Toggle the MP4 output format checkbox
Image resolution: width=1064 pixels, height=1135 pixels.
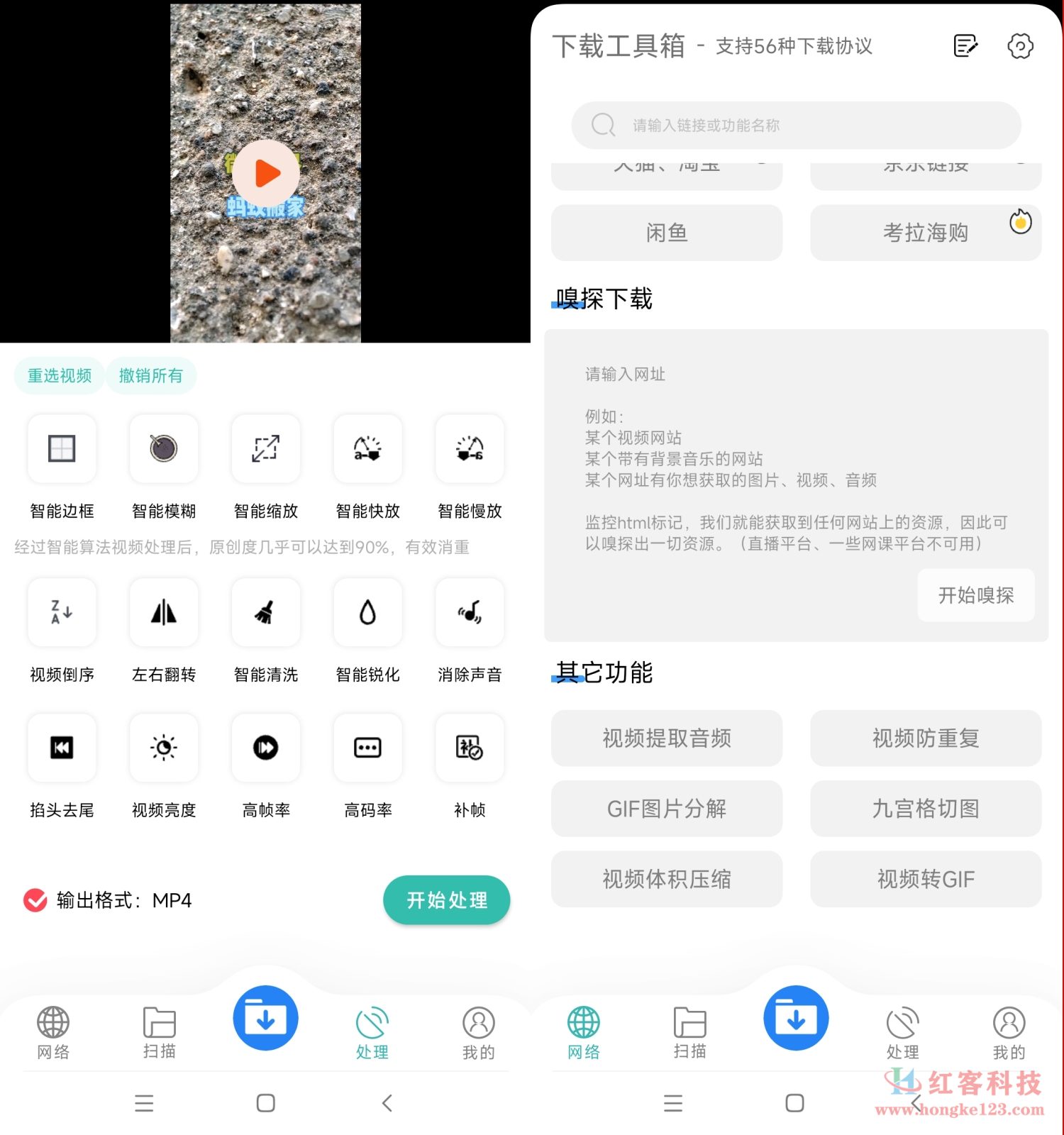35,900
